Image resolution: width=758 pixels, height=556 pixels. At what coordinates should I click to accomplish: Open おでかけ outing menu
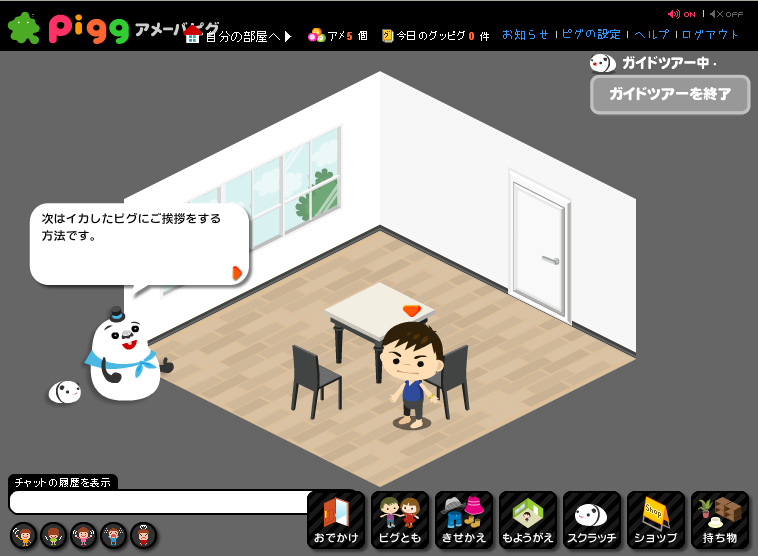[336, 520]
